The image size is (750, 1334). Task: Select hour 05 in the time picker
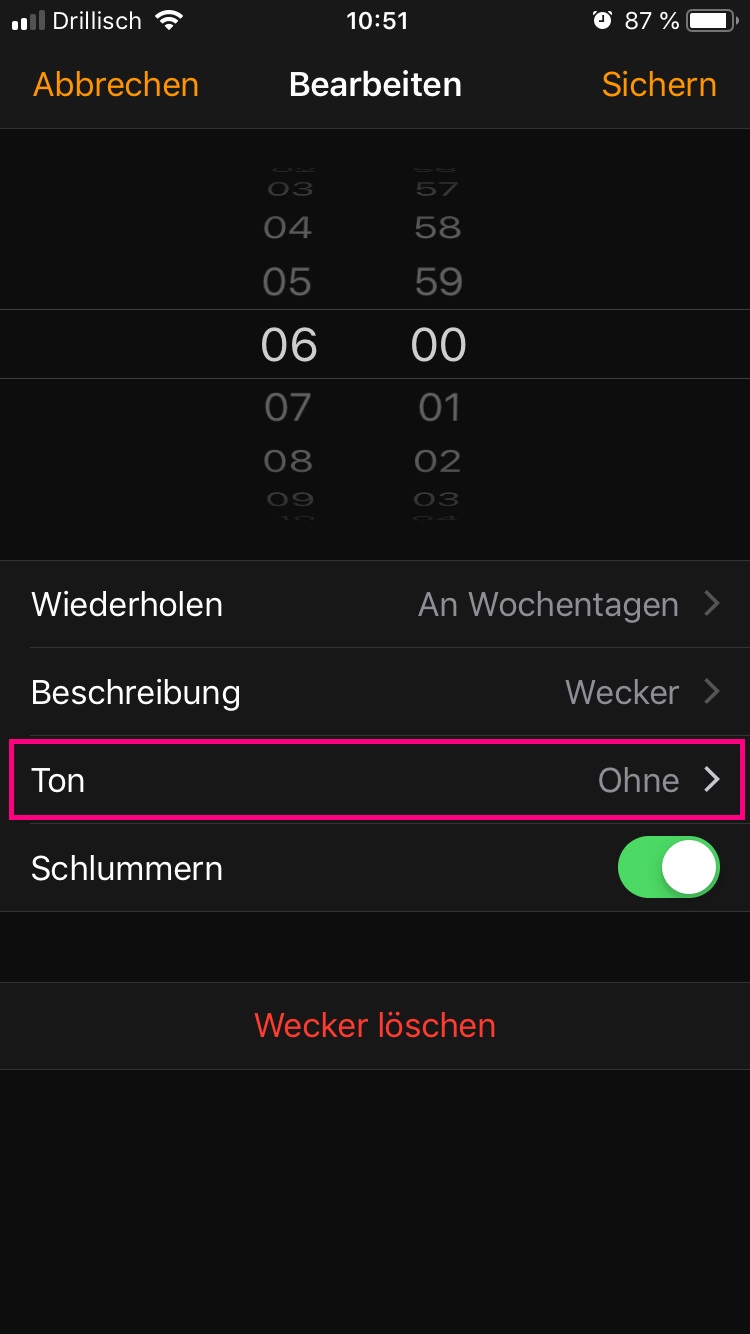288,282
